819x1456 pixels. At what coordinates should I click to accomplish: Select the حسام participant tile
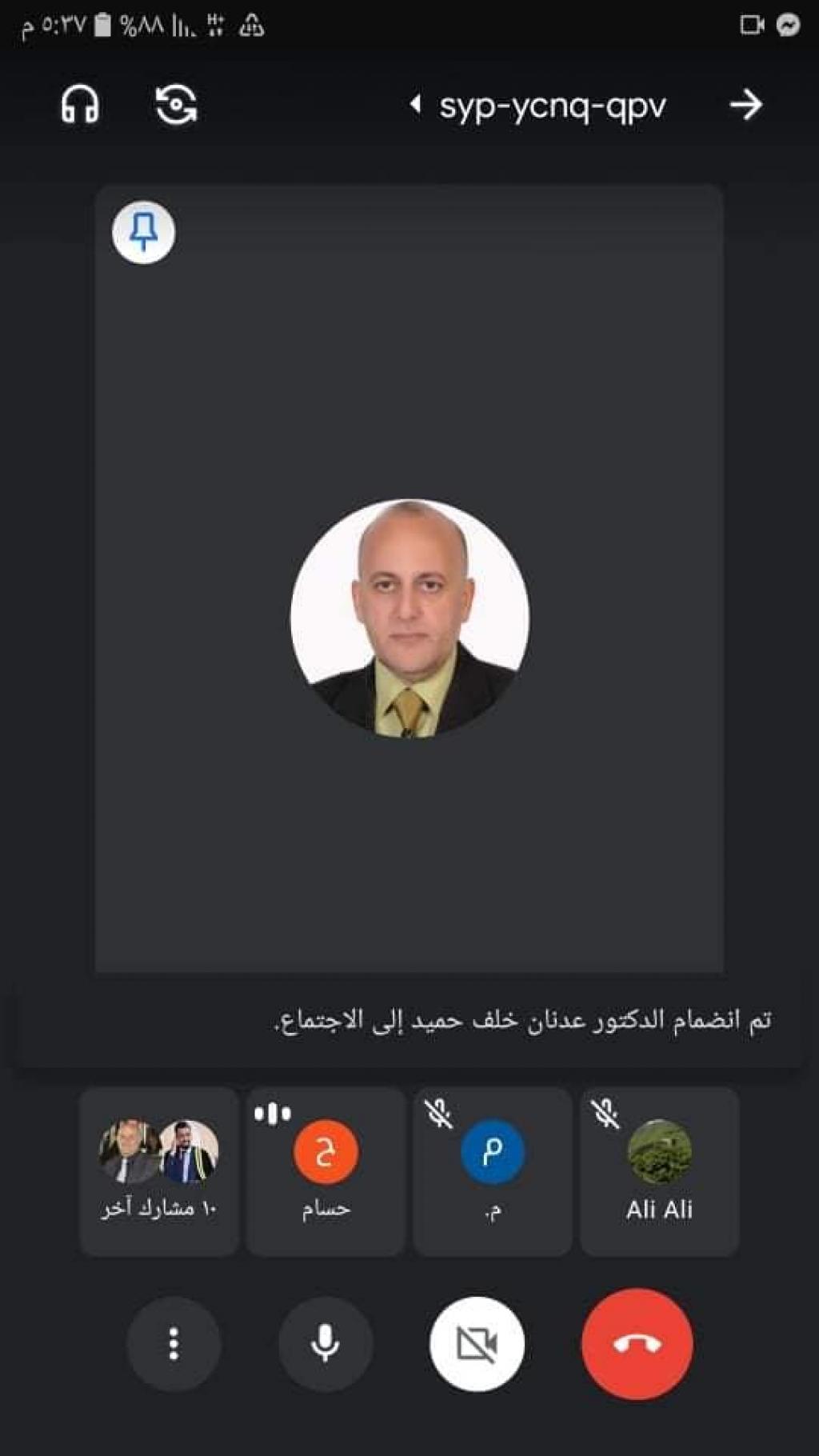click(326, 1171)
